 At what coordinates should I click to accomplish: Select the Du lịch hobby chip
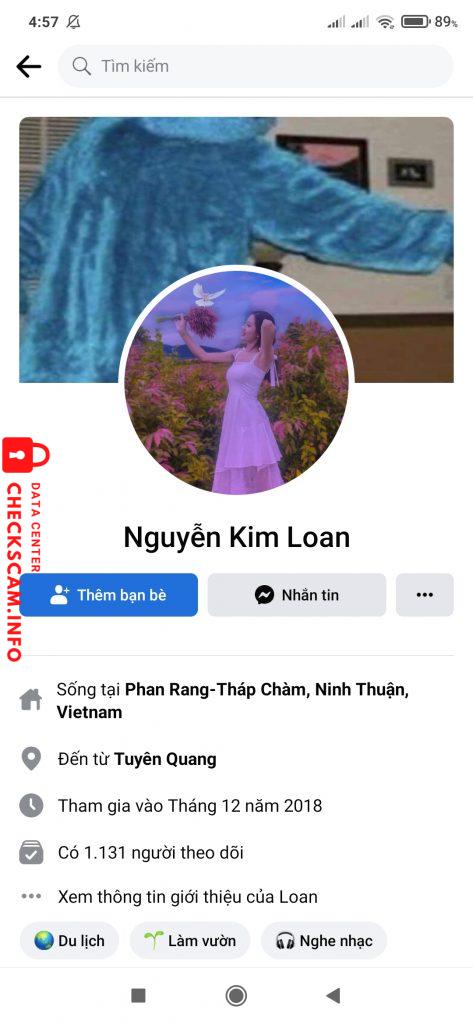coord(69,940)
